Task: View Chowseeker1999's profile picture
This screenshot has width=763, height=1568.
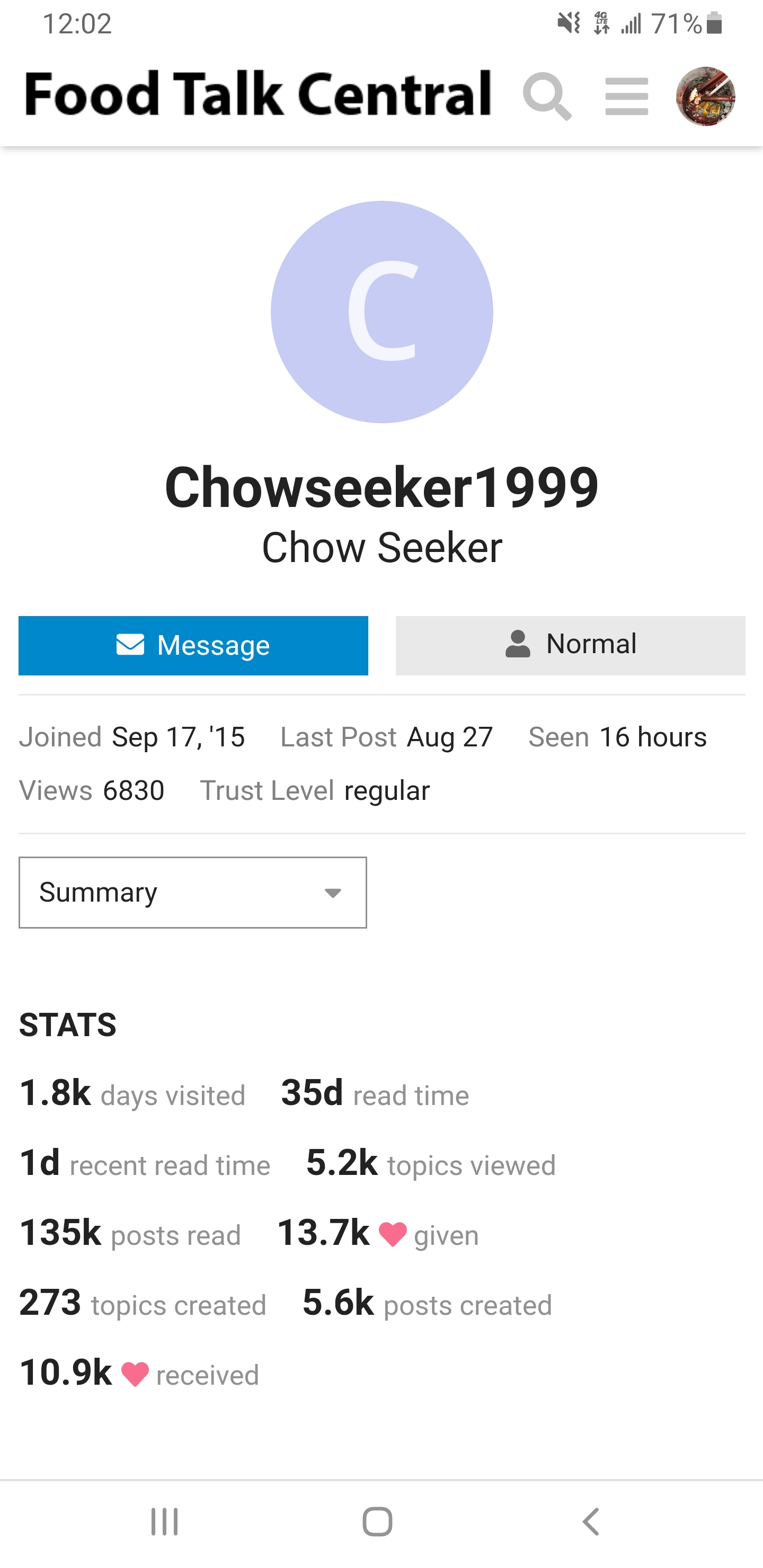Action: (x=382, y=311)
